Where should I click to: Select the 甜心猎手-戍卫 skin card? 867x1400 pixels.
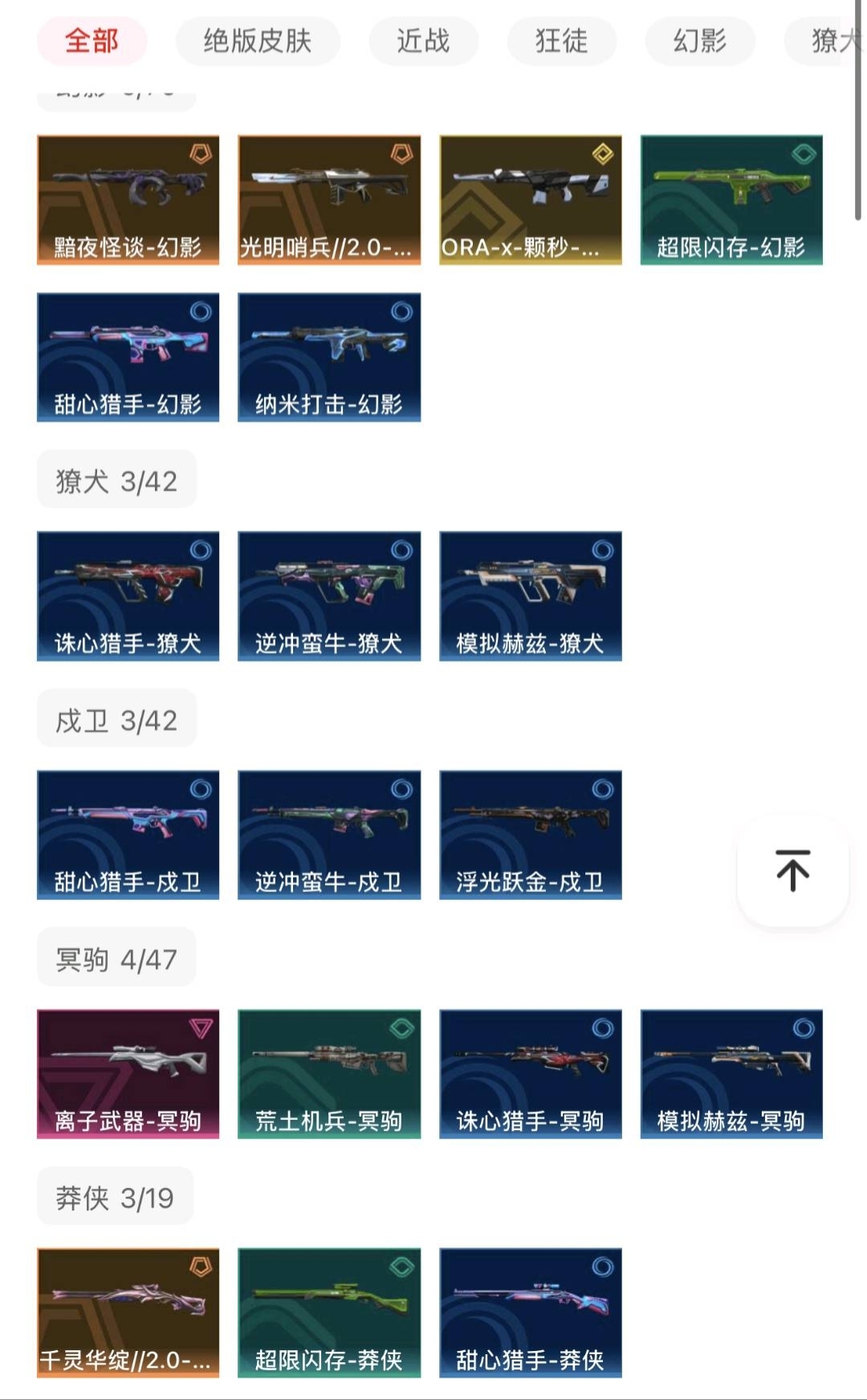tap(128, 835)
